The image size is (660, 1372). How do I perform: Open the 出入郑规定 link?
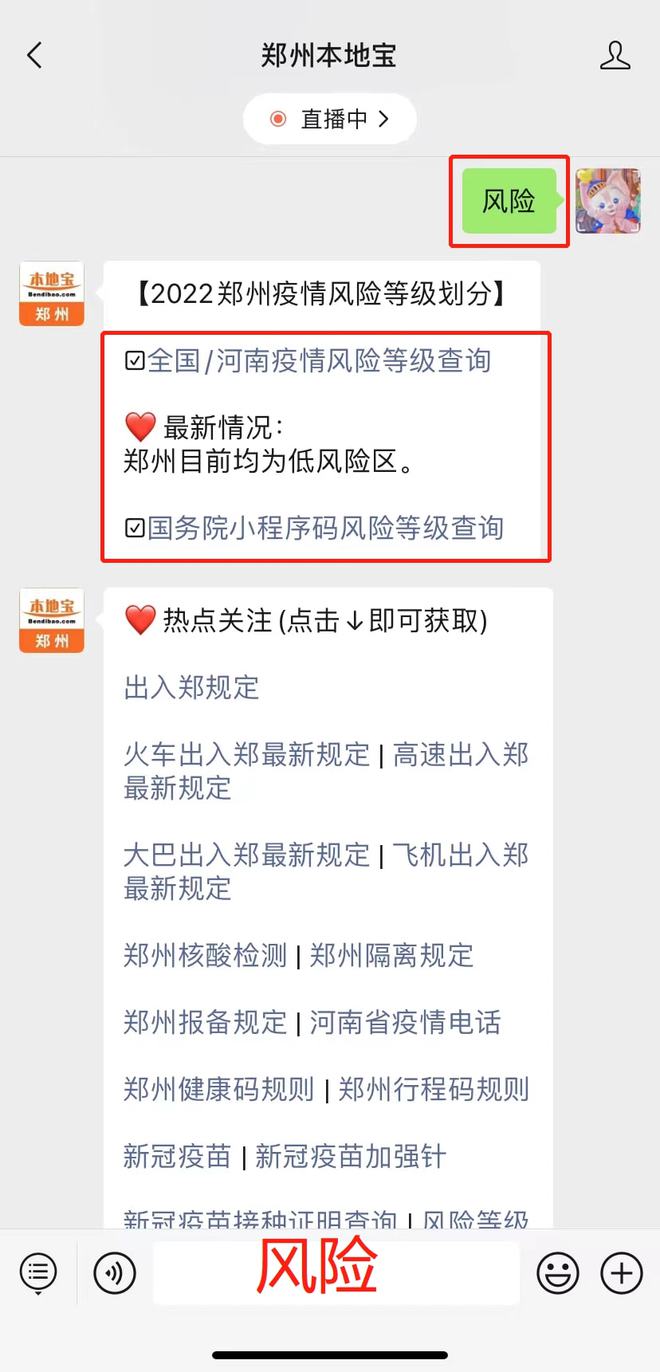(192, 687)
